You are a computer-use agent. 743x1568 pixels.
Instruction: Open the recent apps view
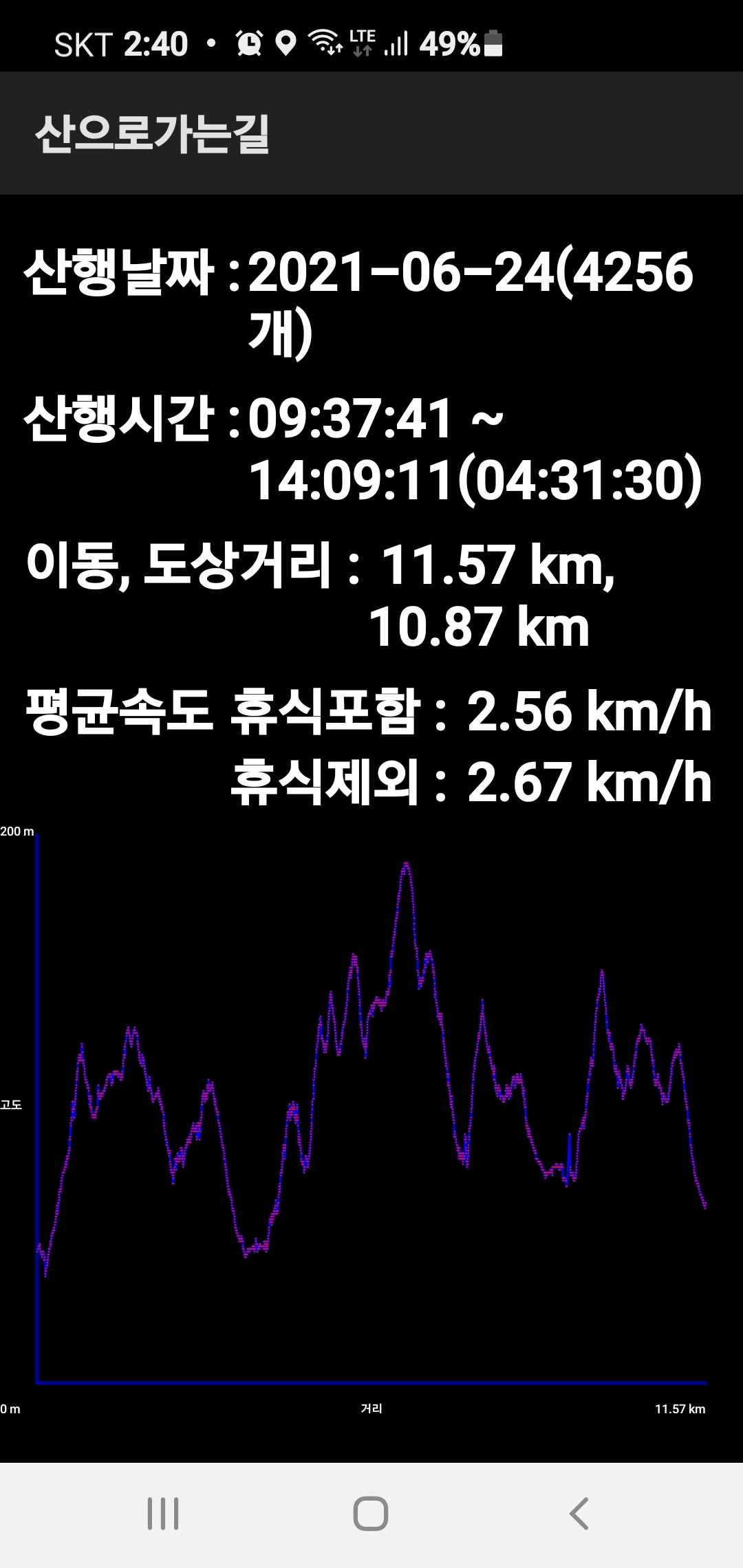(163, 1514)
